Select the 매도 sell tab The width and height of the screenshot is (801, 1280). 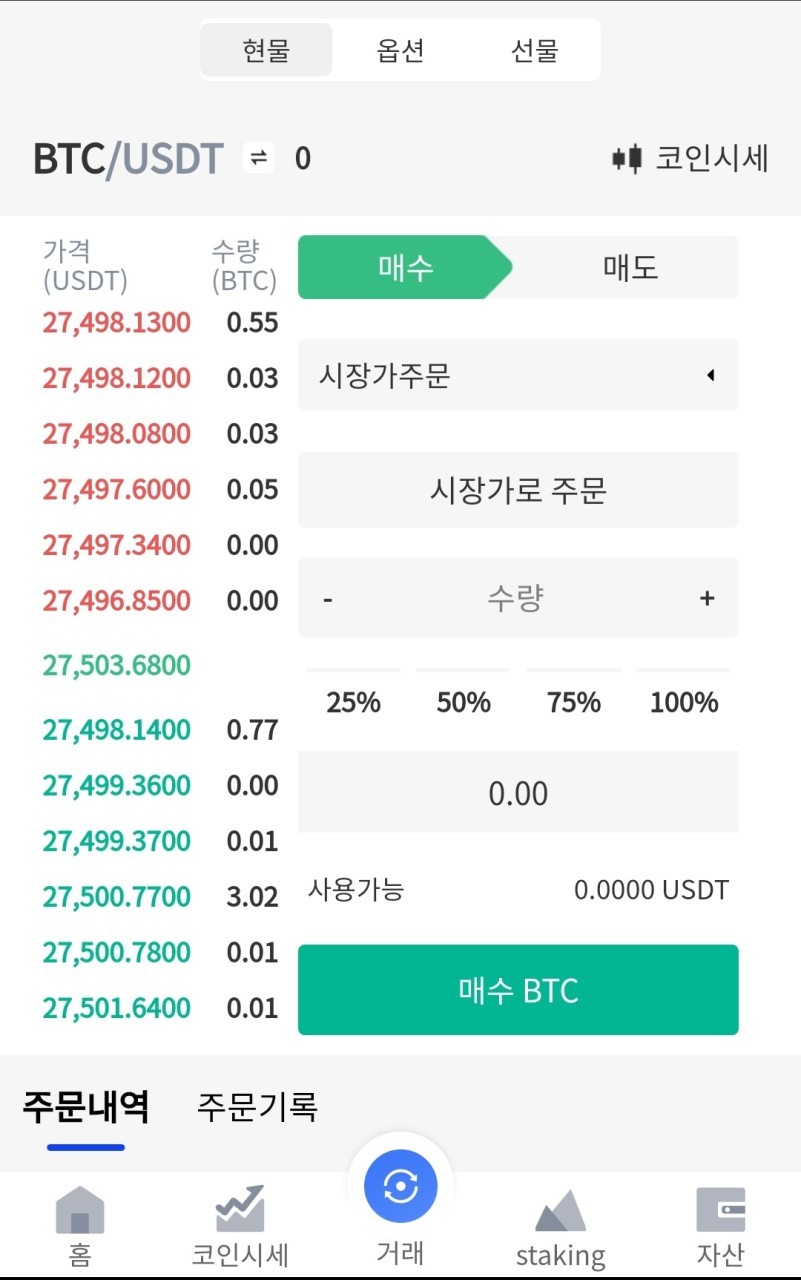630,267
